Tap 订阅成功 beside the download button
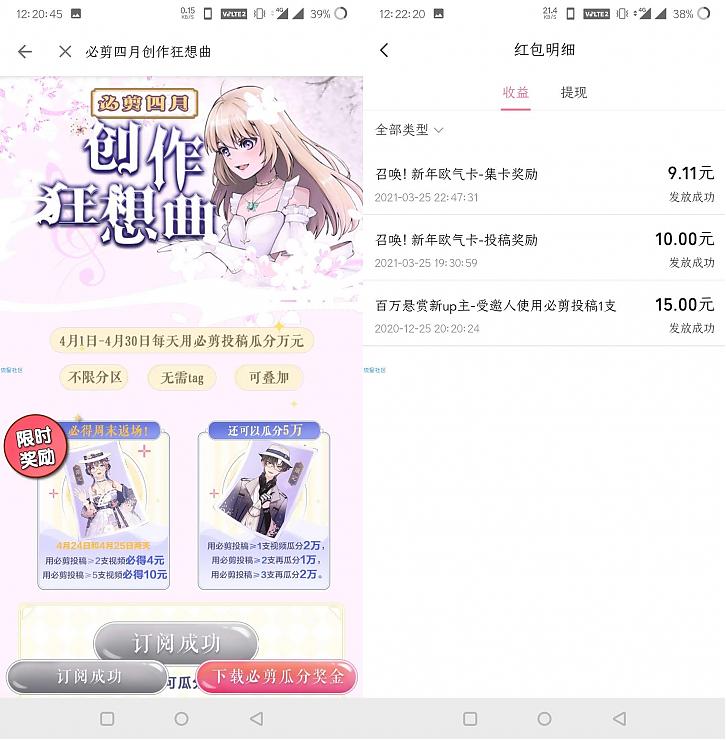Screen dimensions: 726x740 click(x=88, y=677)
